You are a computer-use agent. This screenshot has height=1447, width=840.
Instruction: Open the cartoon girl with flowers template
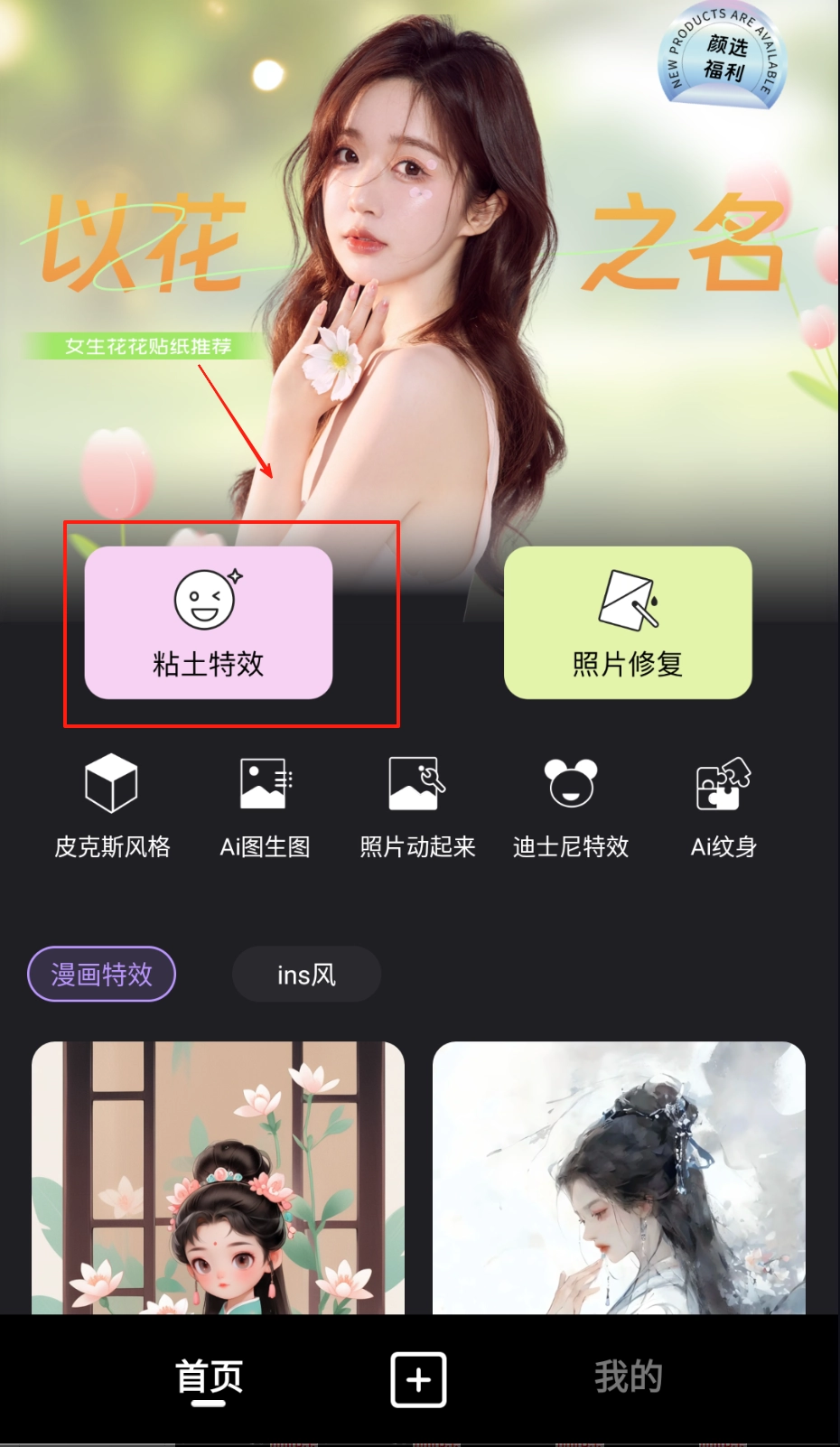tap(218, 1177)
